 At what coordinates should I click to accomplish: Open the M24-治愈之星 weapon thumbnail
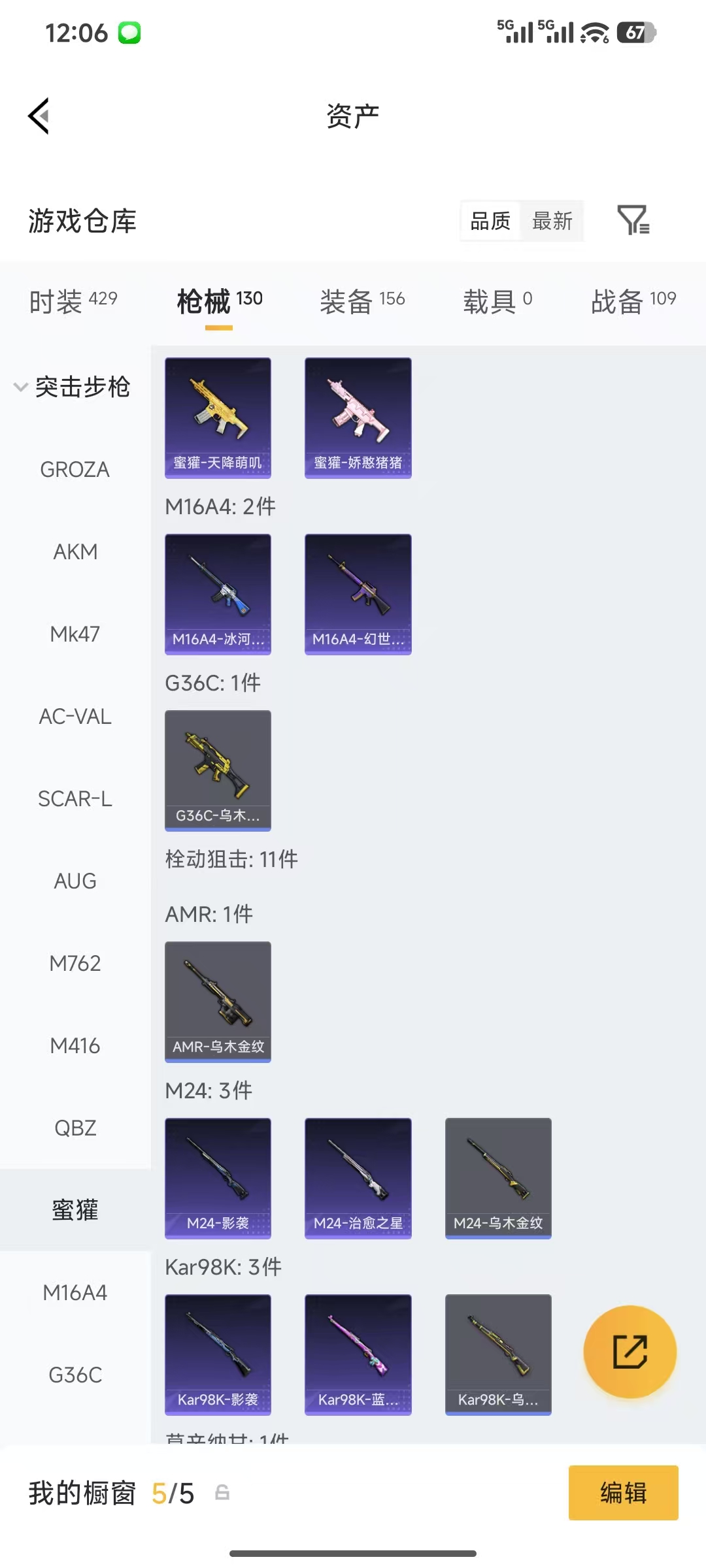click(x=358, y=1176)
